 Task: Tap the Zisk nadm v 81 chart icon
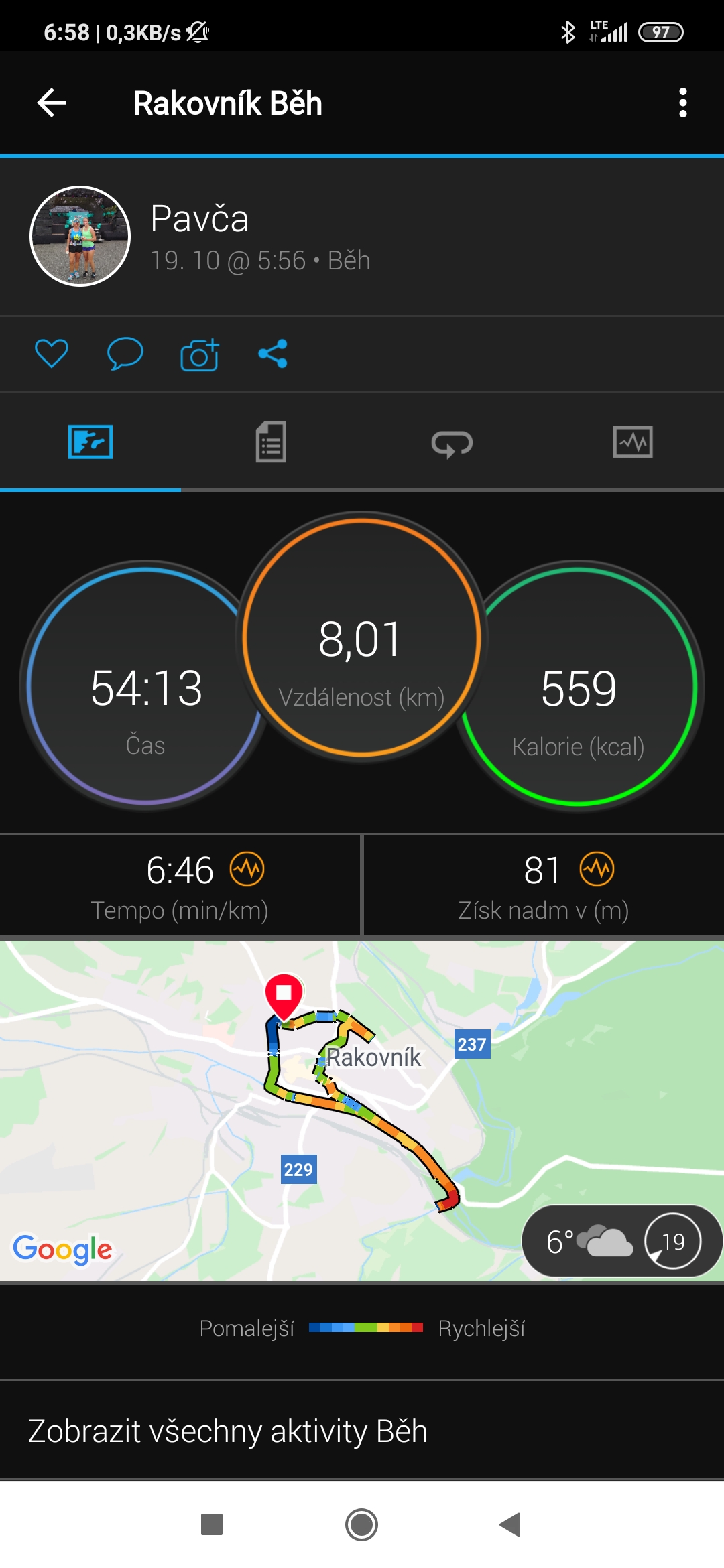click(x=597, y=869)
